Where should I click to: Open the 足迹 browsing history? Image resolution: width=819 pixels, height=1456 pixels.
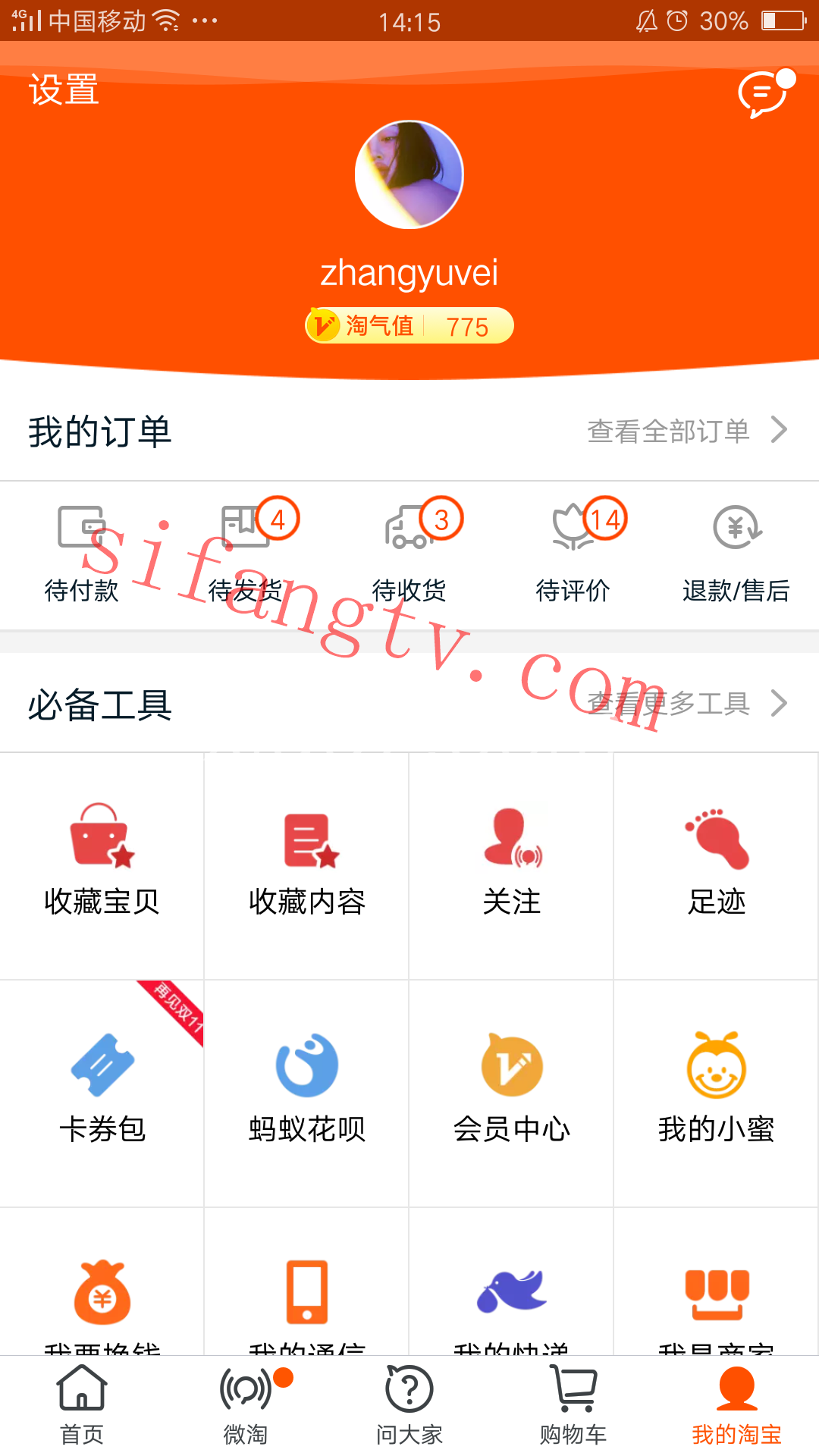click(x=716, y=864)
